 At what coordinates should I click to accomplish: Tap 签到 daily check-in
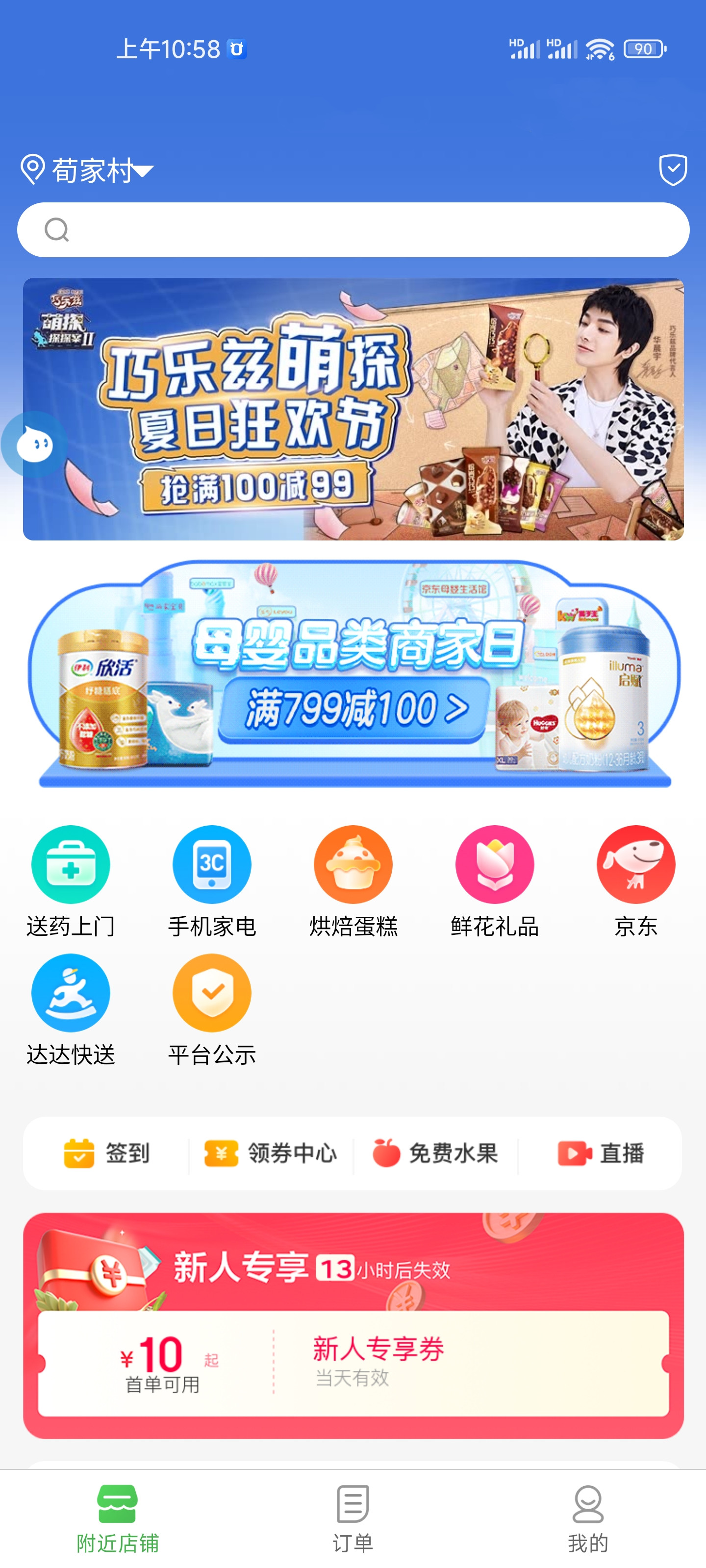108,1153
